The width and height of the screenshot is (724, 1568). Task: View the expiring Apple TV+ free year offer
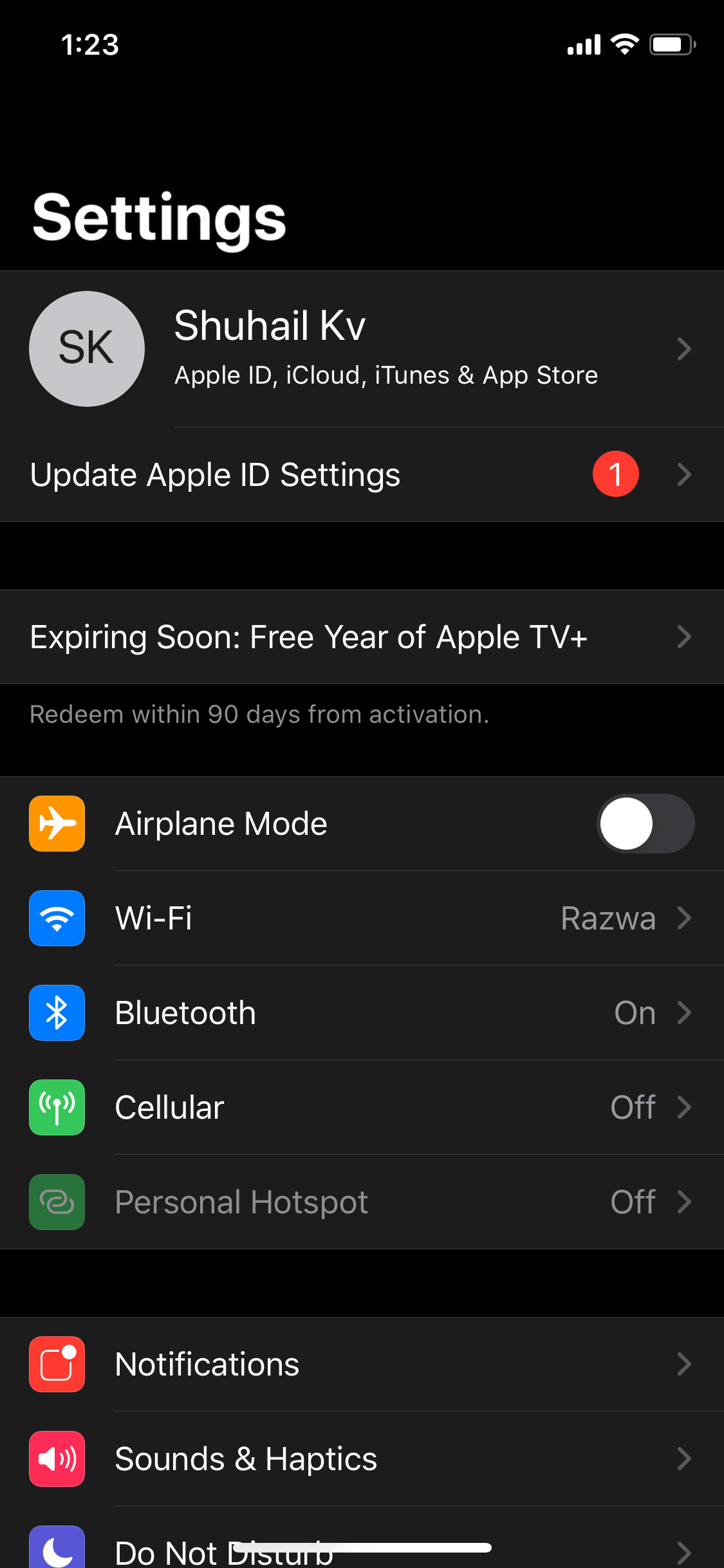point(360,637)
